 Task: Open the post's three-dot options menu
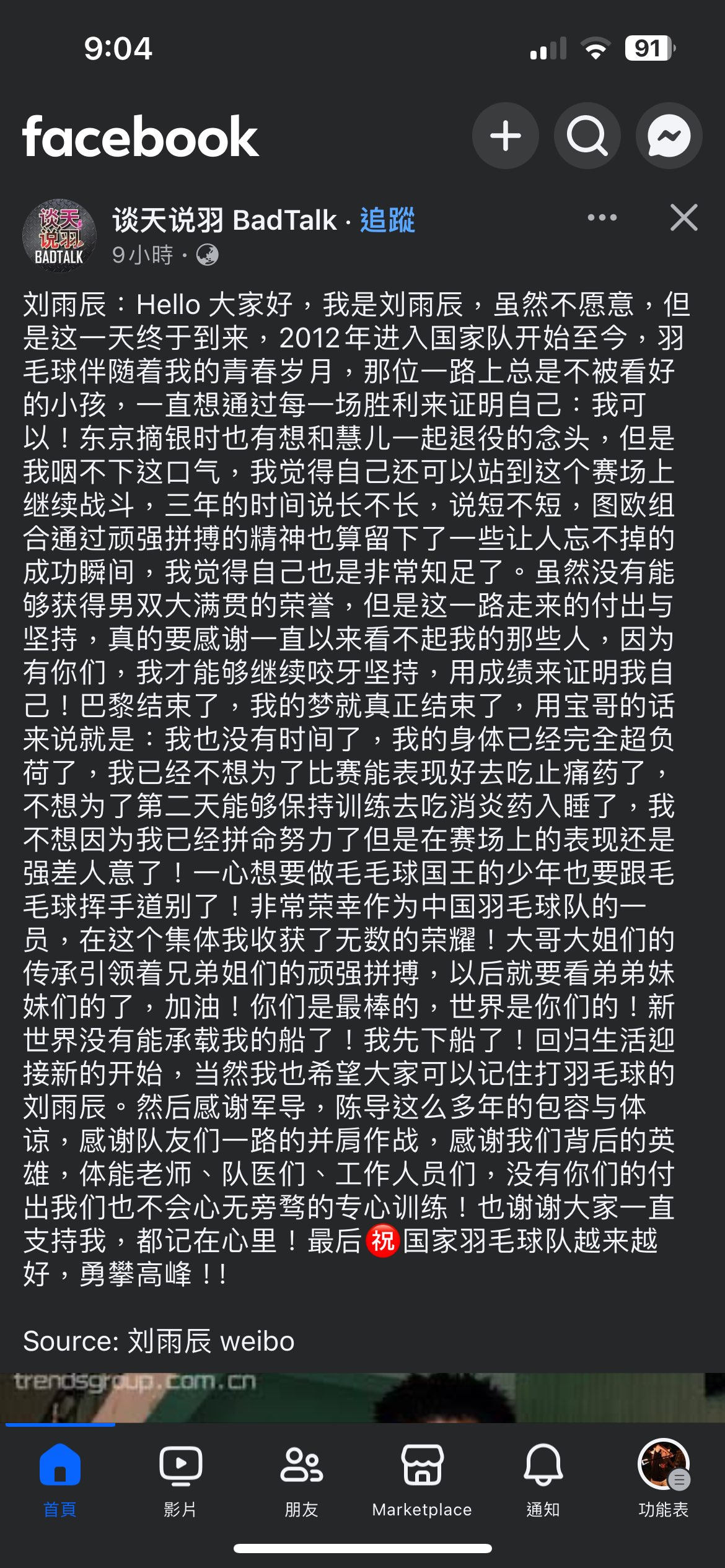tap(602, 217)
